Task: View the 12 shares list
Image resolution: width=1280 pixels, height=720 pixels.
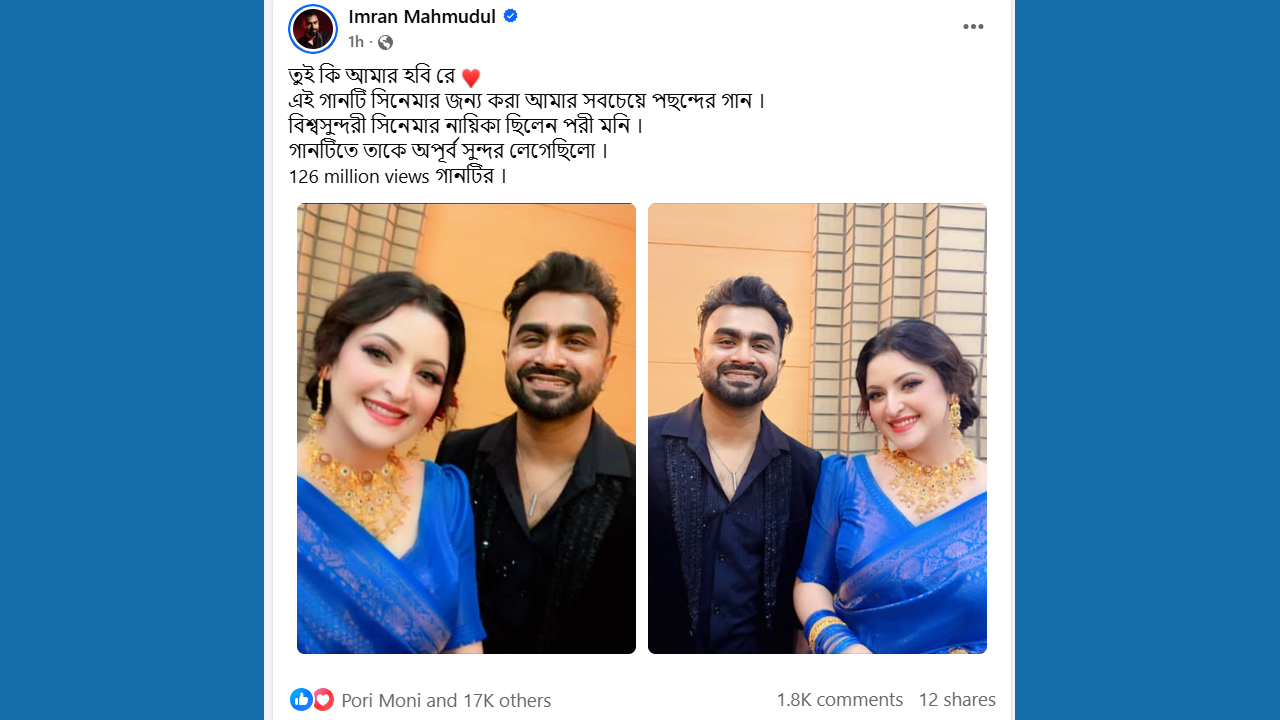Action: tap(956, 699)
